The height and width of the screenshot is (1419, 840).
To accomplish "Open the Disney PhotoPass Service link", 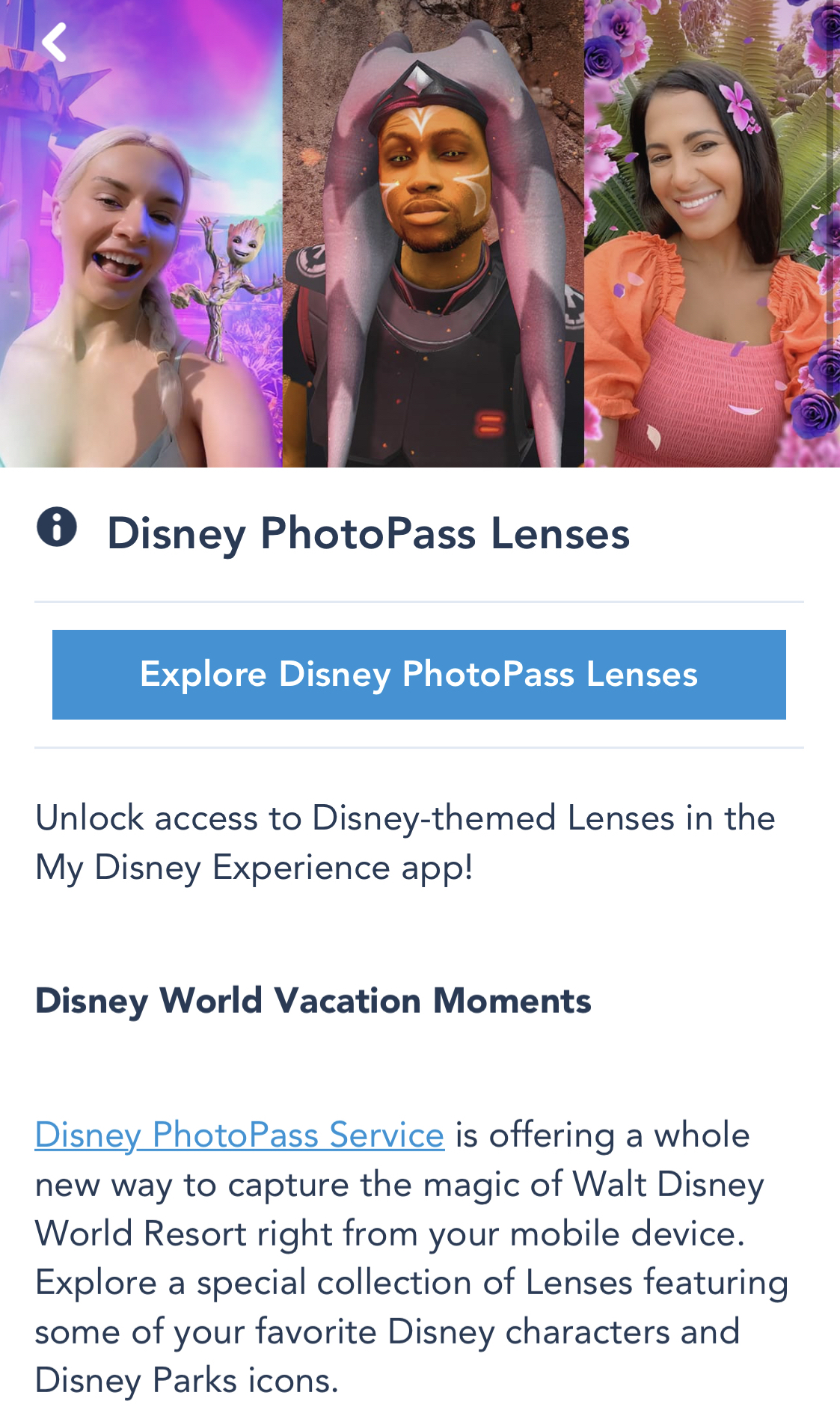I will (x=239, y=1135).
